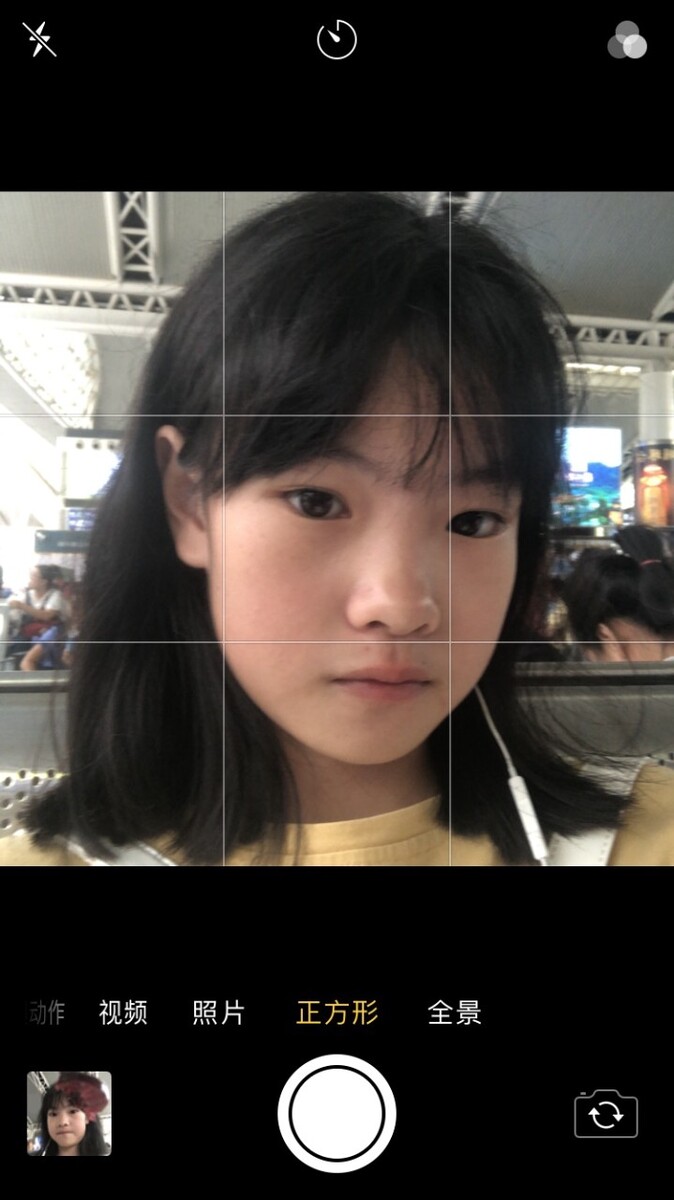The width and height of the screenshot is (674, 1200).
Task: Select the 正方形 square mode
Action: (337, 1012)
